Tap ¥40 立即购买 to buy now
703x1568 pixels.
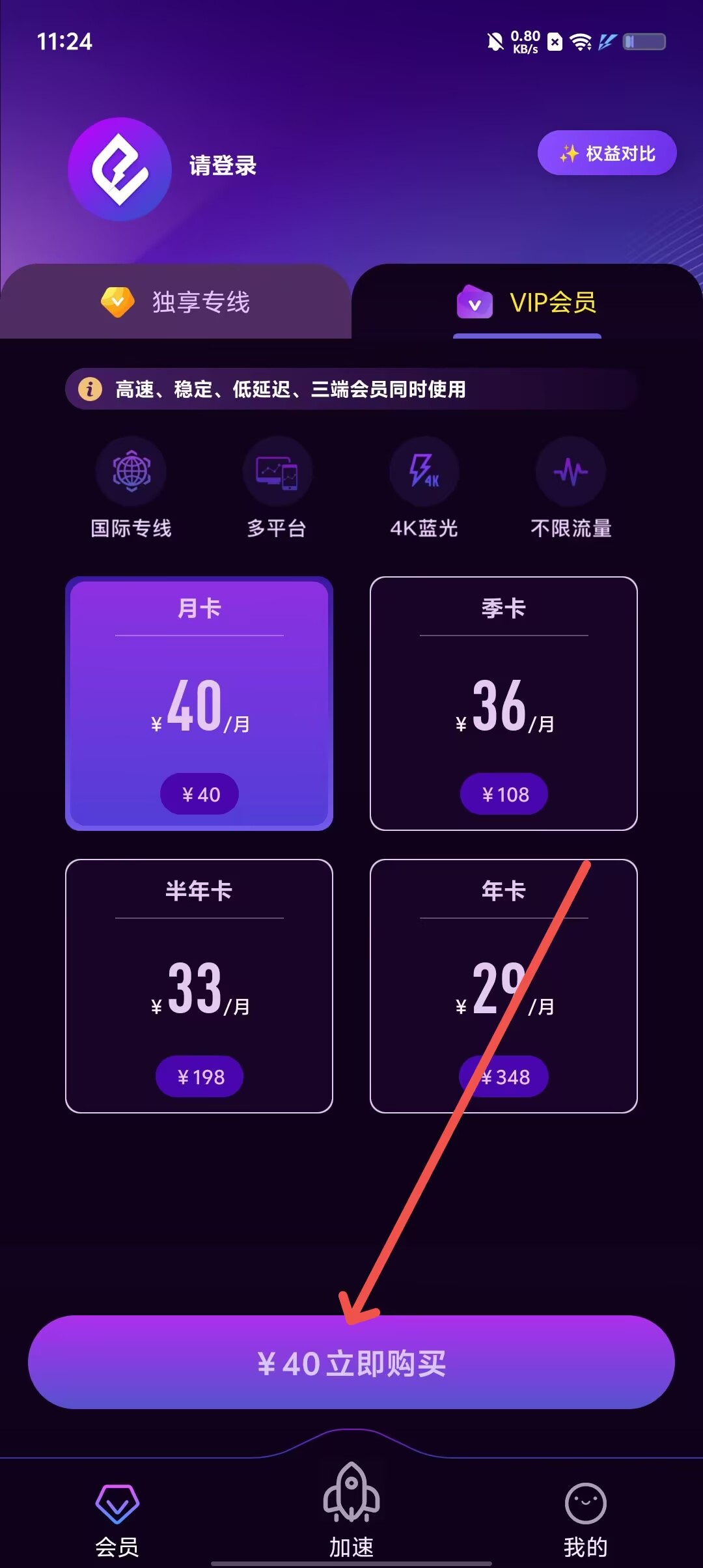click(351, 1362)
